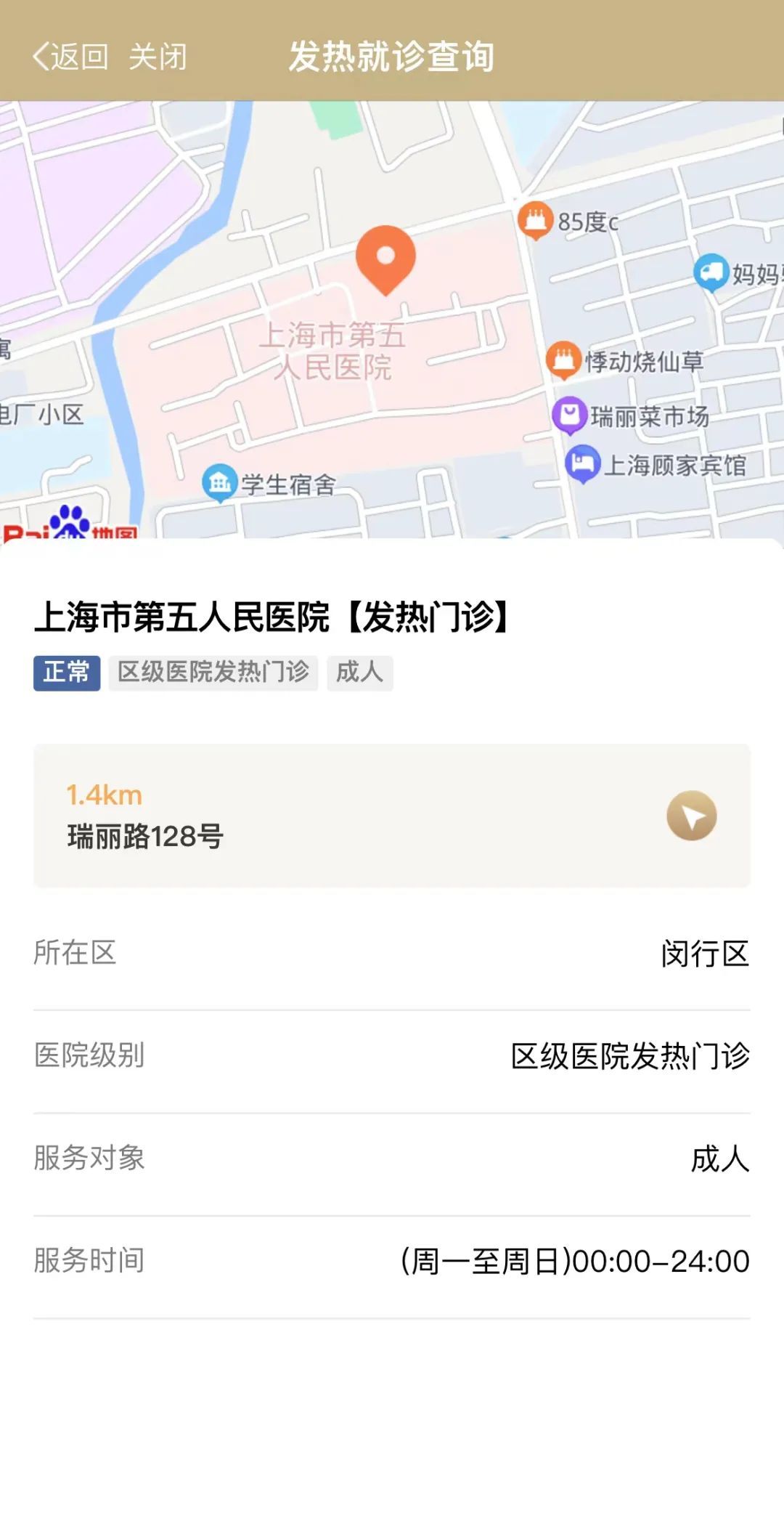Go back using 返回 button
This screenshot has height=1534, width=784.
[x=70, y=57]
